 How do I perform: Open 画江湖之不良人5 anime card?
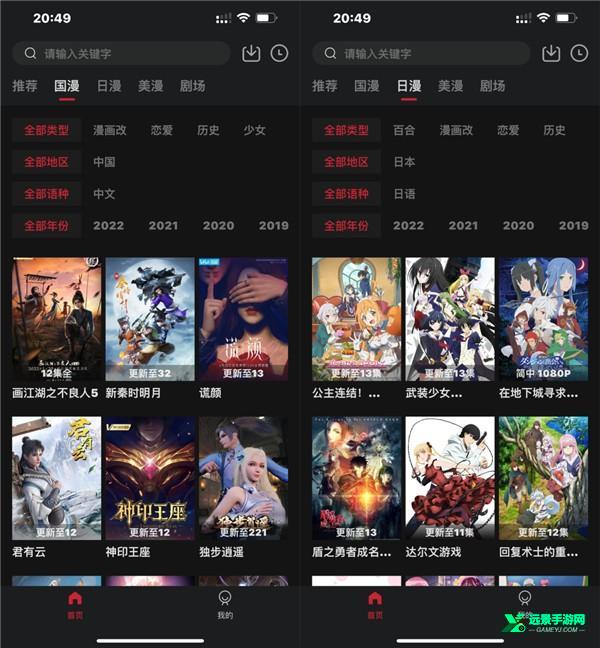(x=56, y=320)
